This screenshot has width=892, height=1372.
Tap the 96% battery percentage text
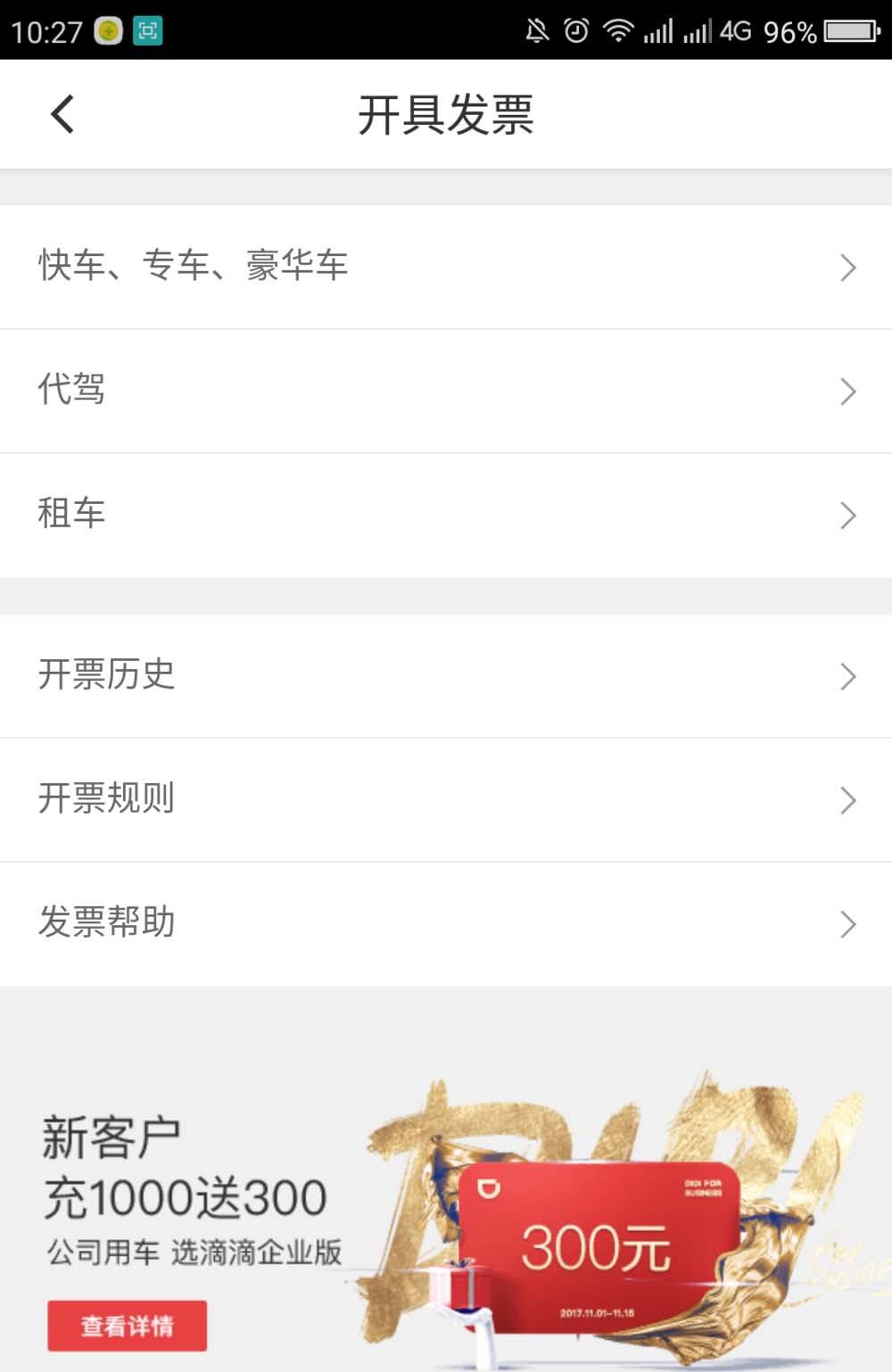point(789,29)
